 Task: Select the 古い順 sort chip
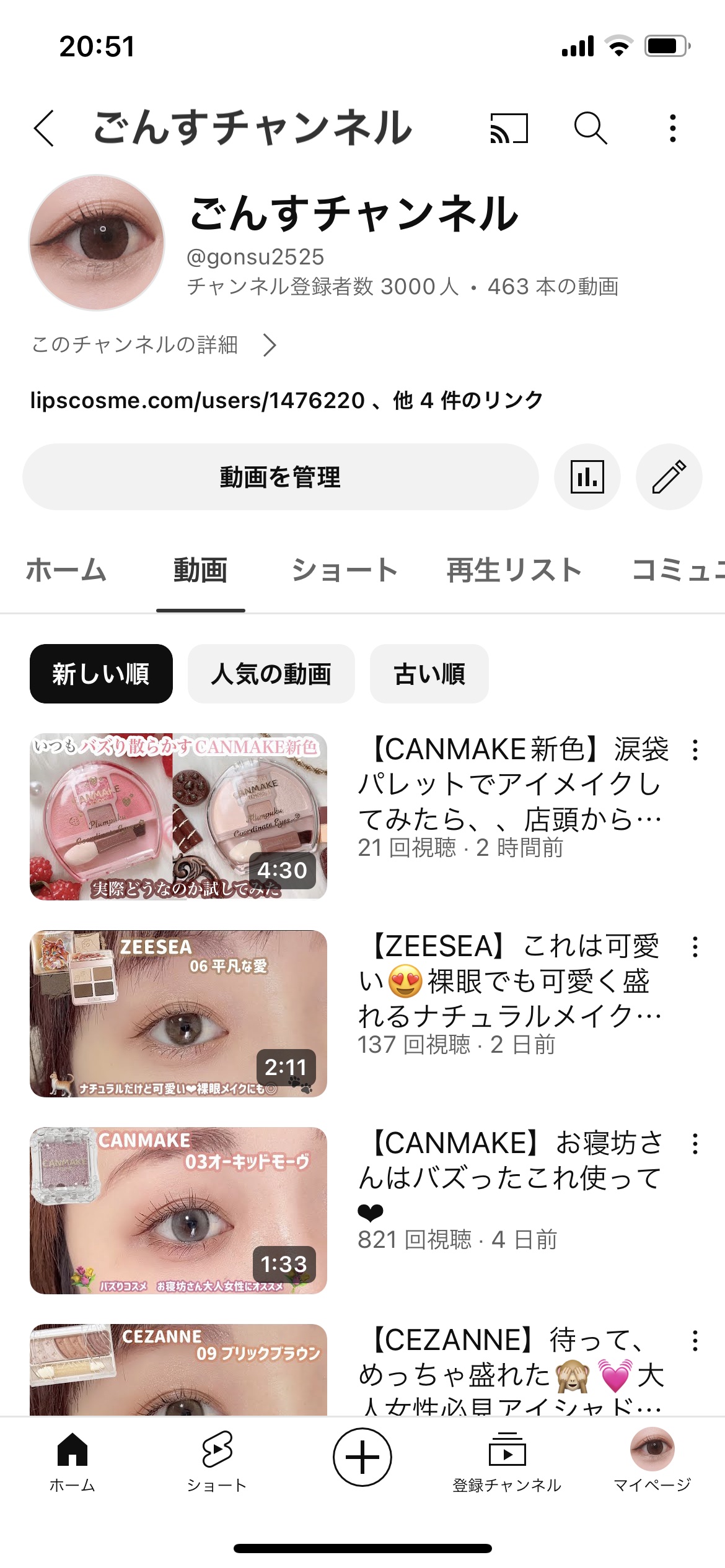(x=429, y=673)
